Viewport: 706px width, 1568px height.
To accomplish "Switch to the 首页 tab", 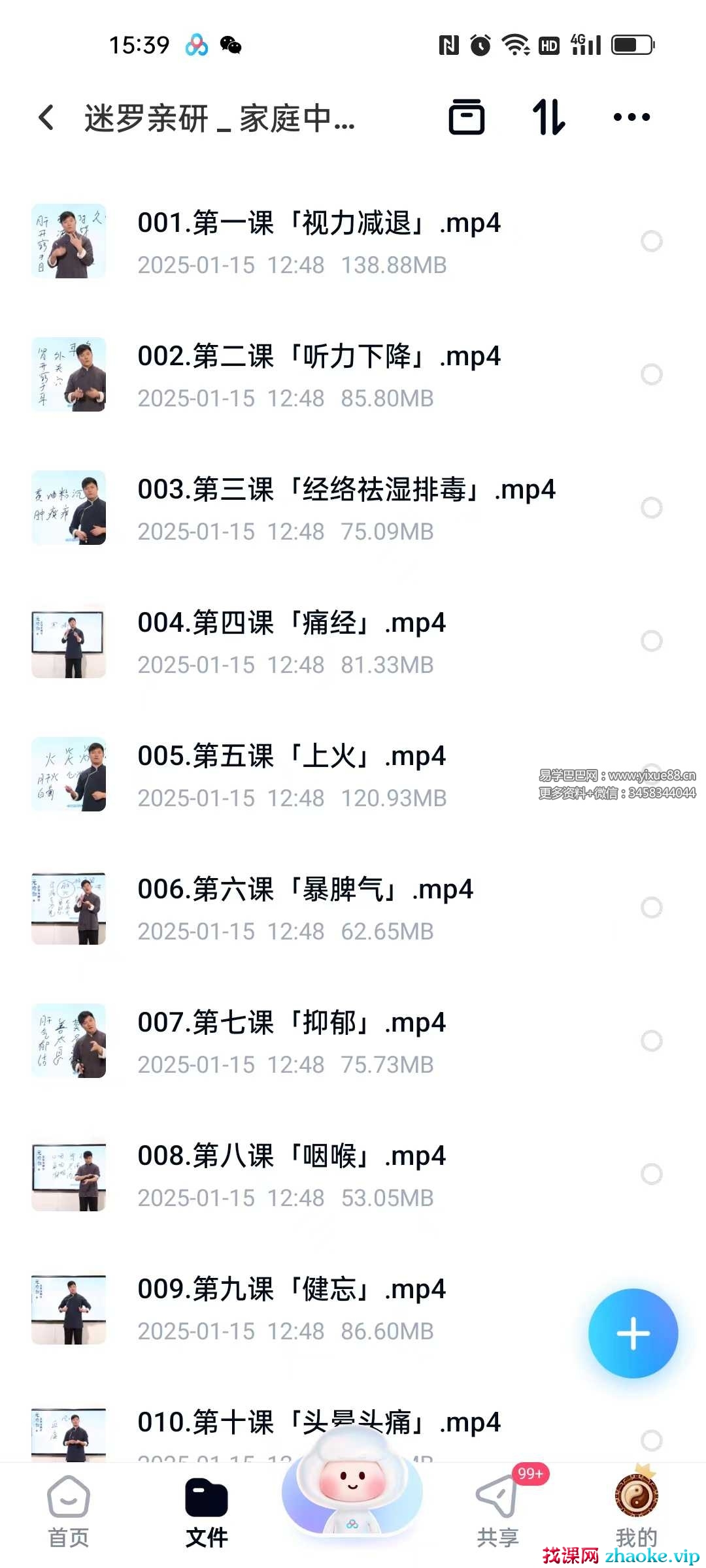I will [x=69, y=1511].
